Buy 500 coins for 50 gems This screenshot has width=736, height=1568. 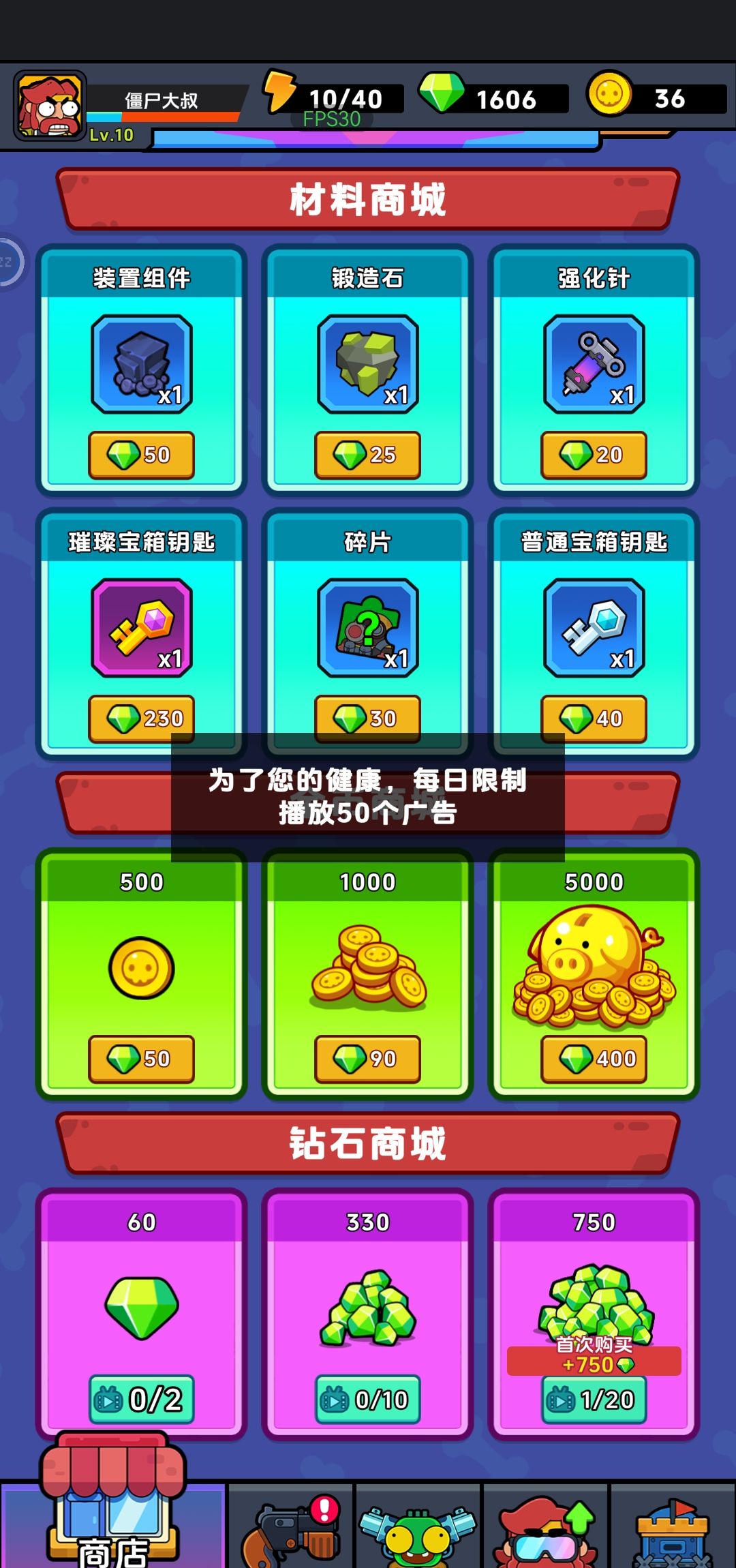(141, 1058)
